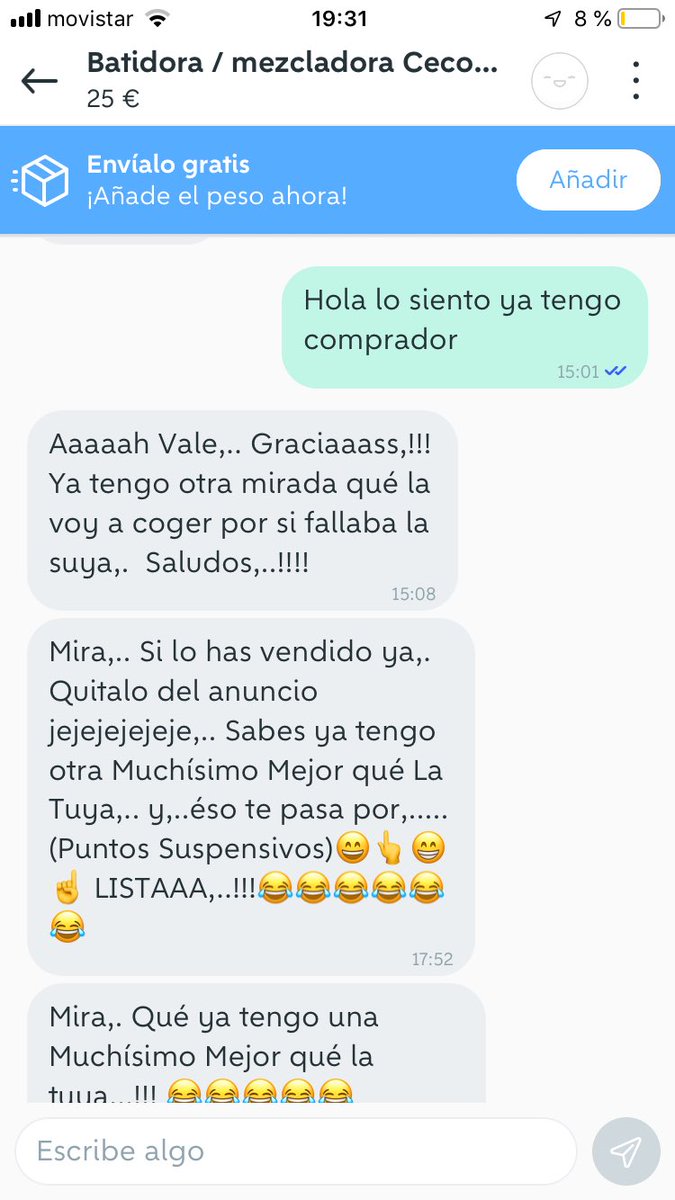675x1200 pixels.
Task: Focus the Escribe algo message field
Action: point(295,1151)
